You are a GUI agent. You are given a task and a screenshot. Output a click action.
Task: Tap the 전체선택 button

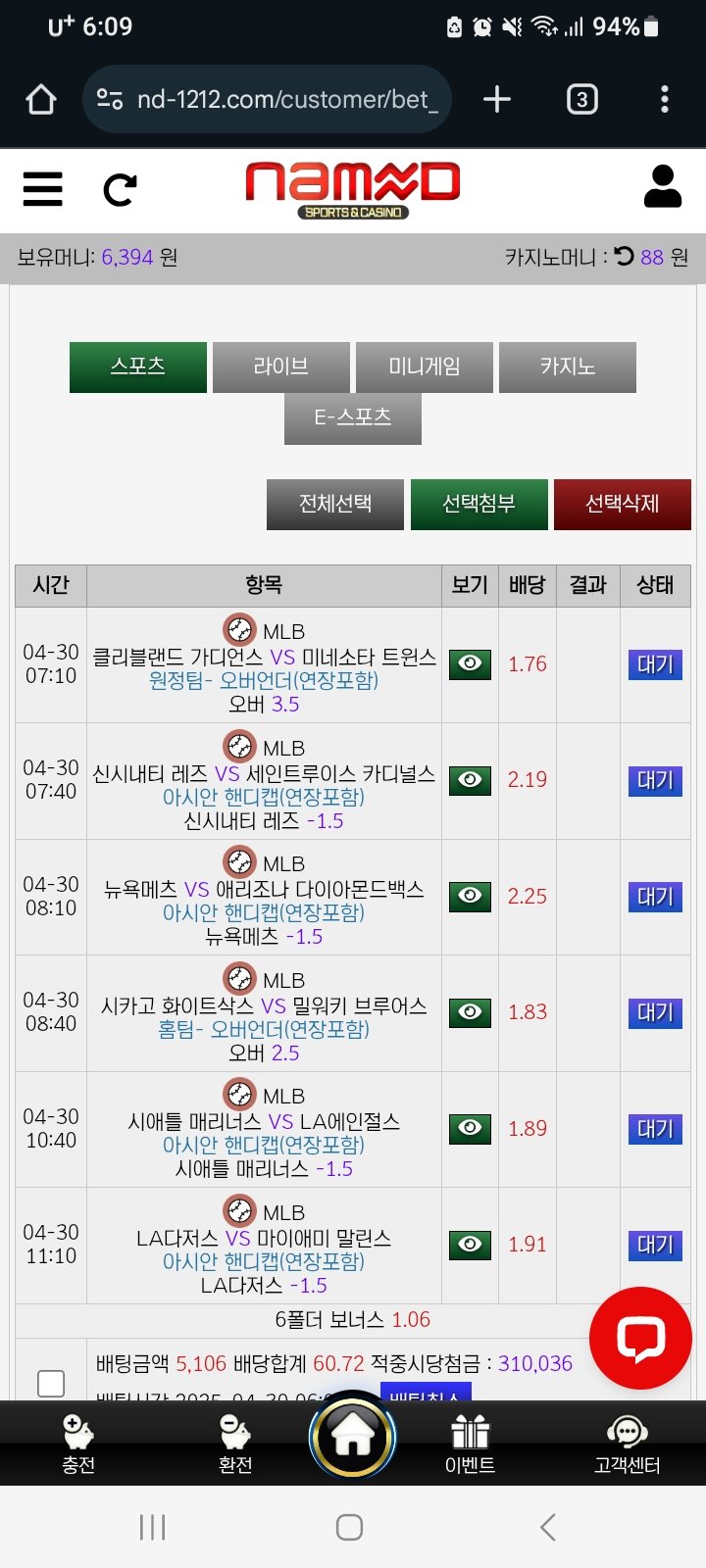[335, 504]
